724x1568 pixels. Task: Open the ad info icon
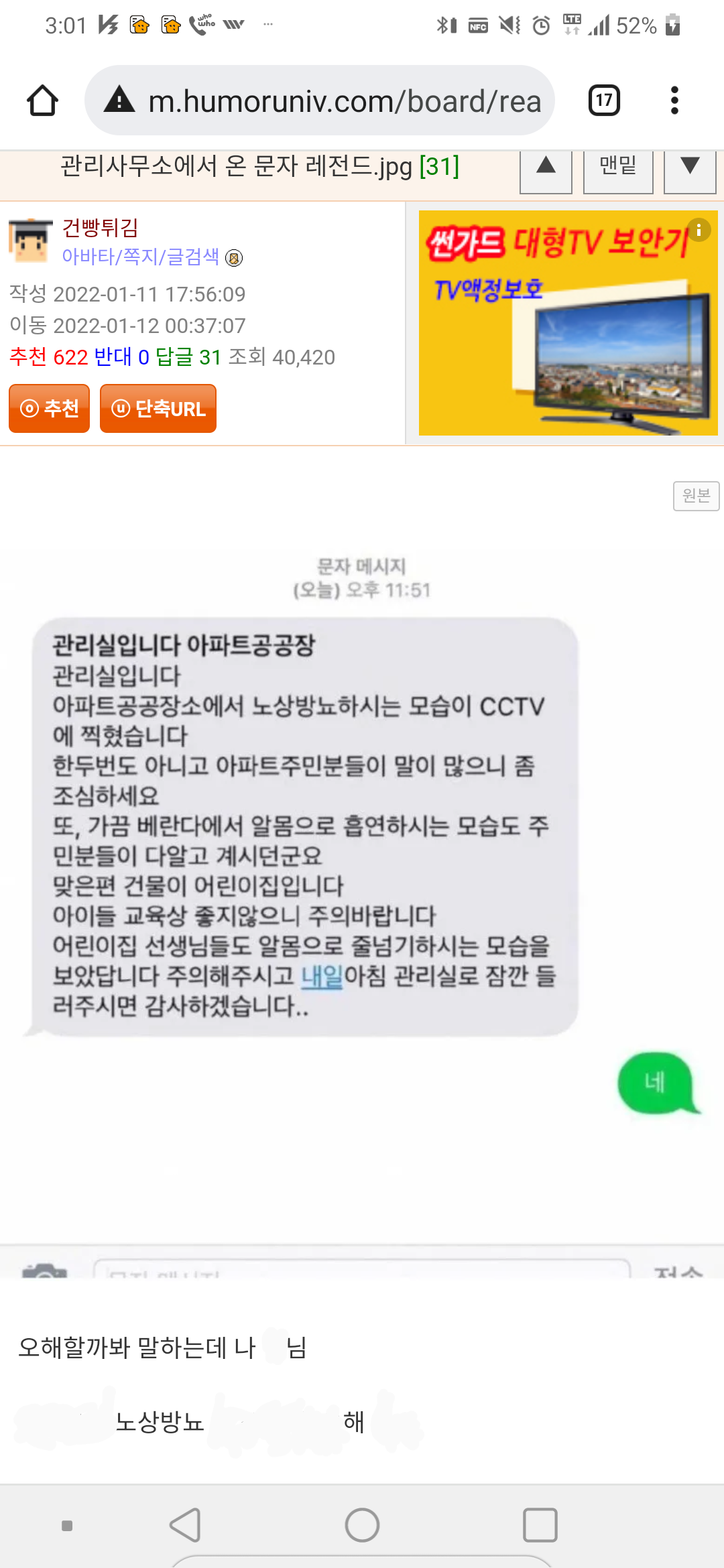[699, 231]
